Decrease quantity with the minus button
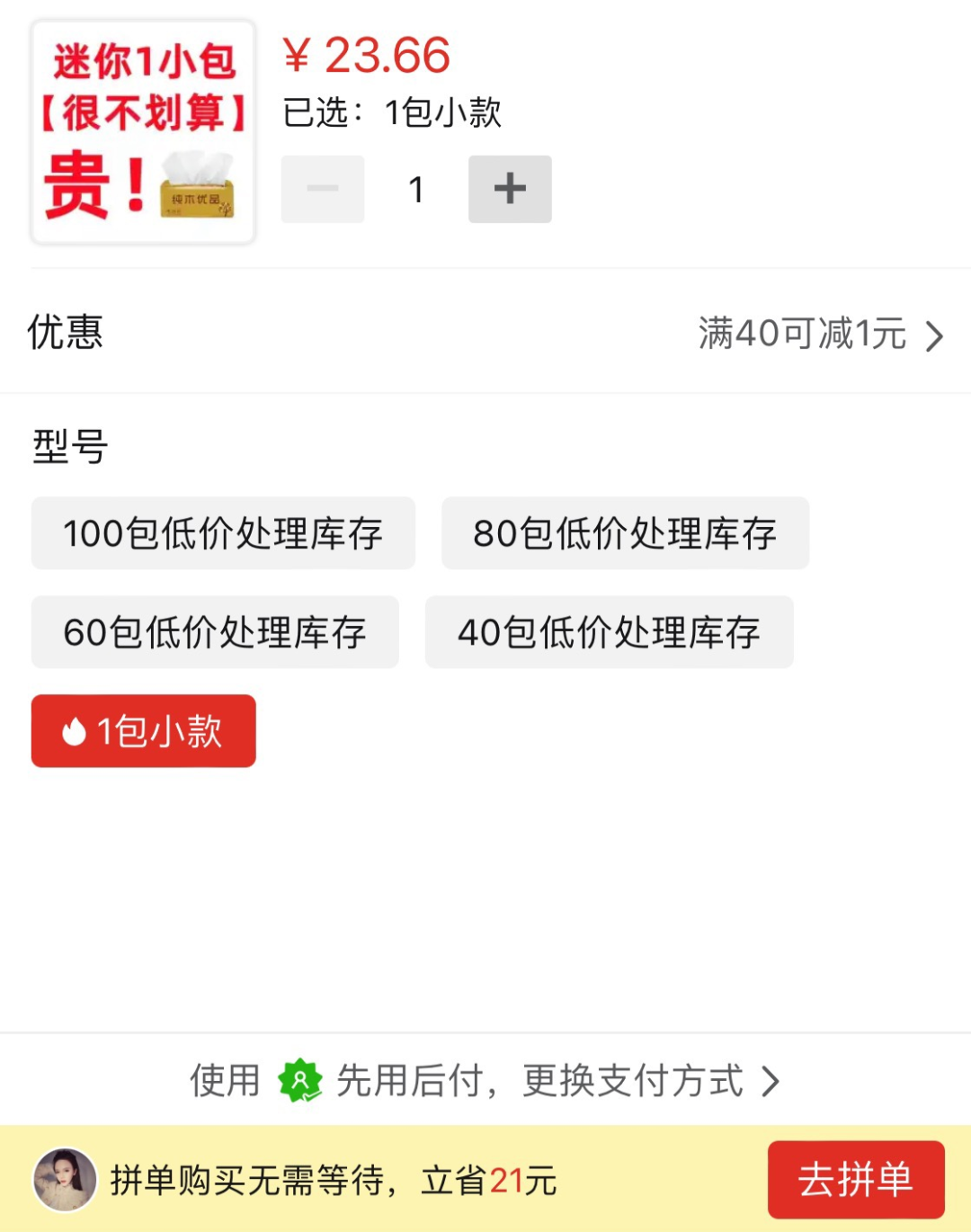The width and height of the screenshot is (971, 1232). 322,189
